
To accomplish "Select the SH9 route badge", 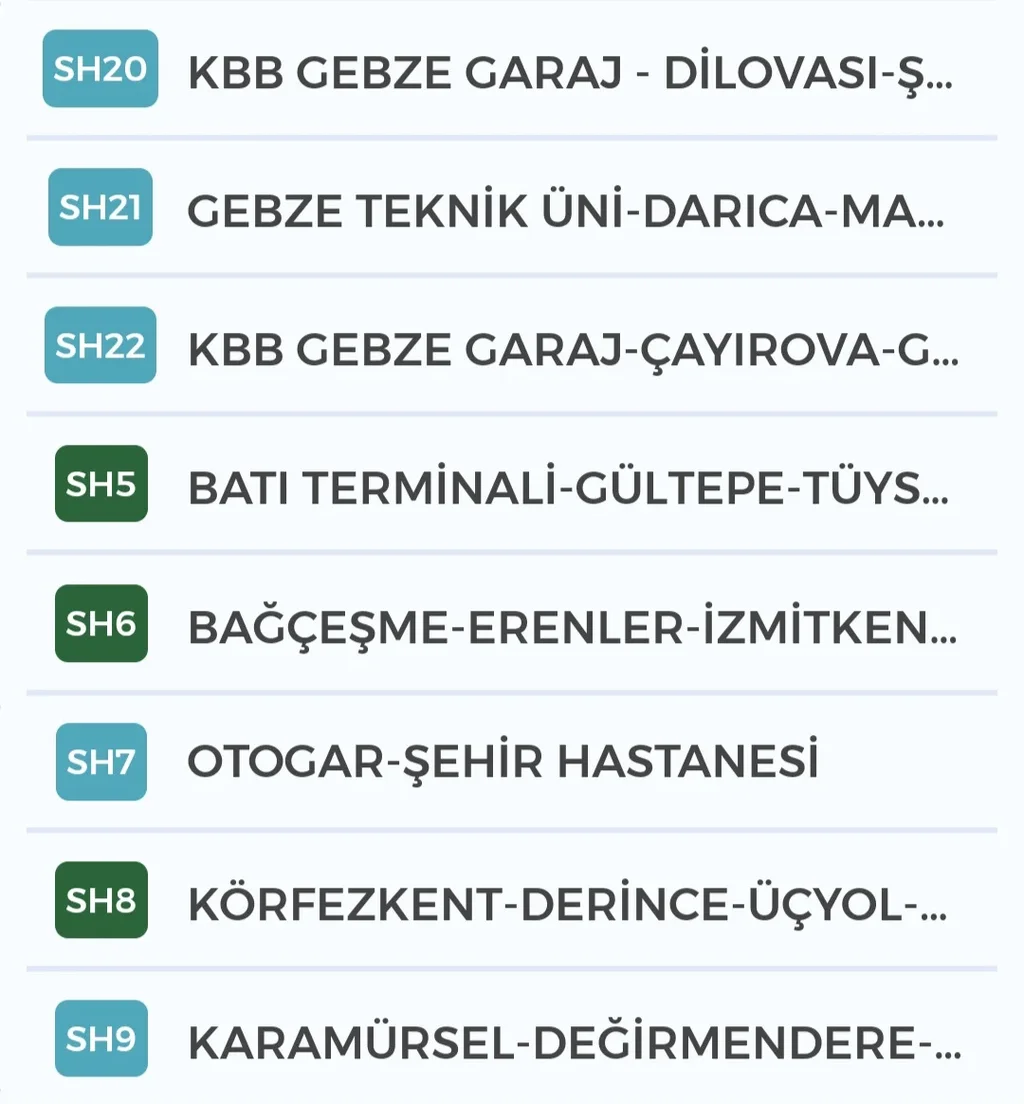I will (x=100, y=1040).
